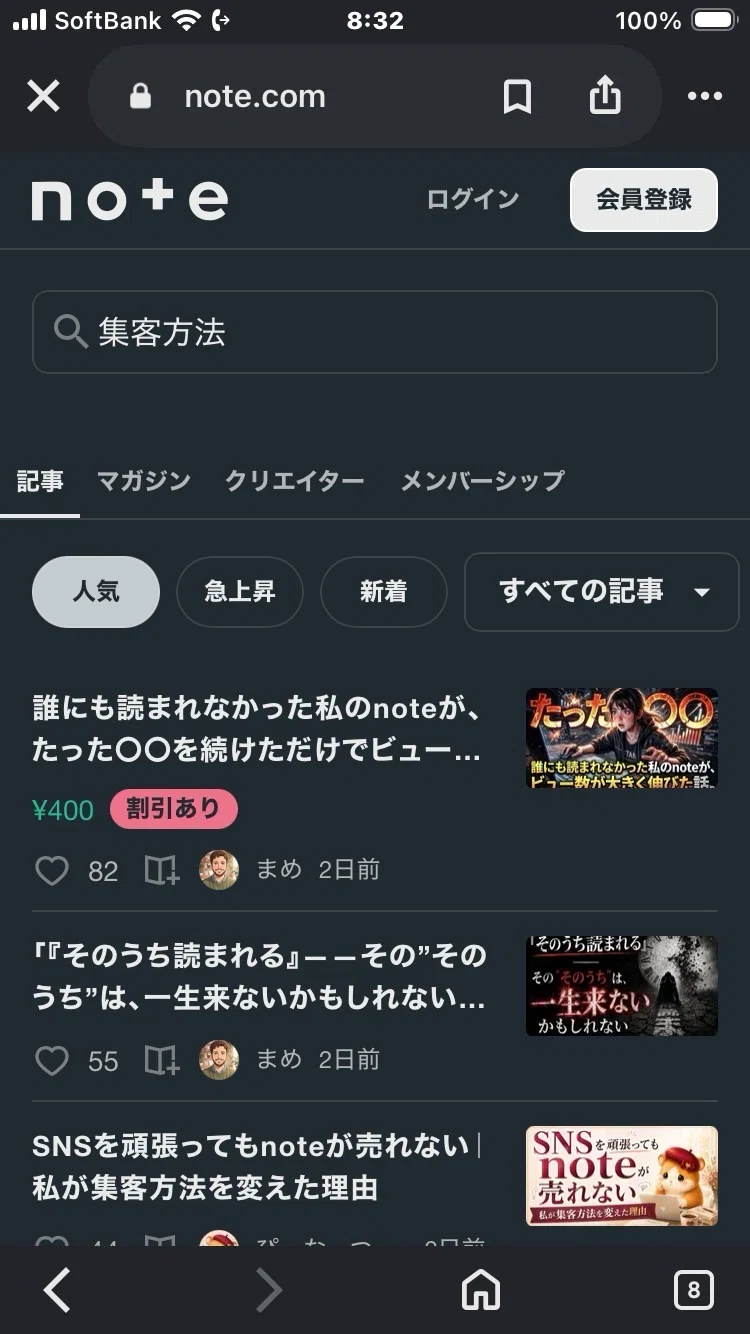
Task: Close the in-app browser with X
Action: (43, 96)
